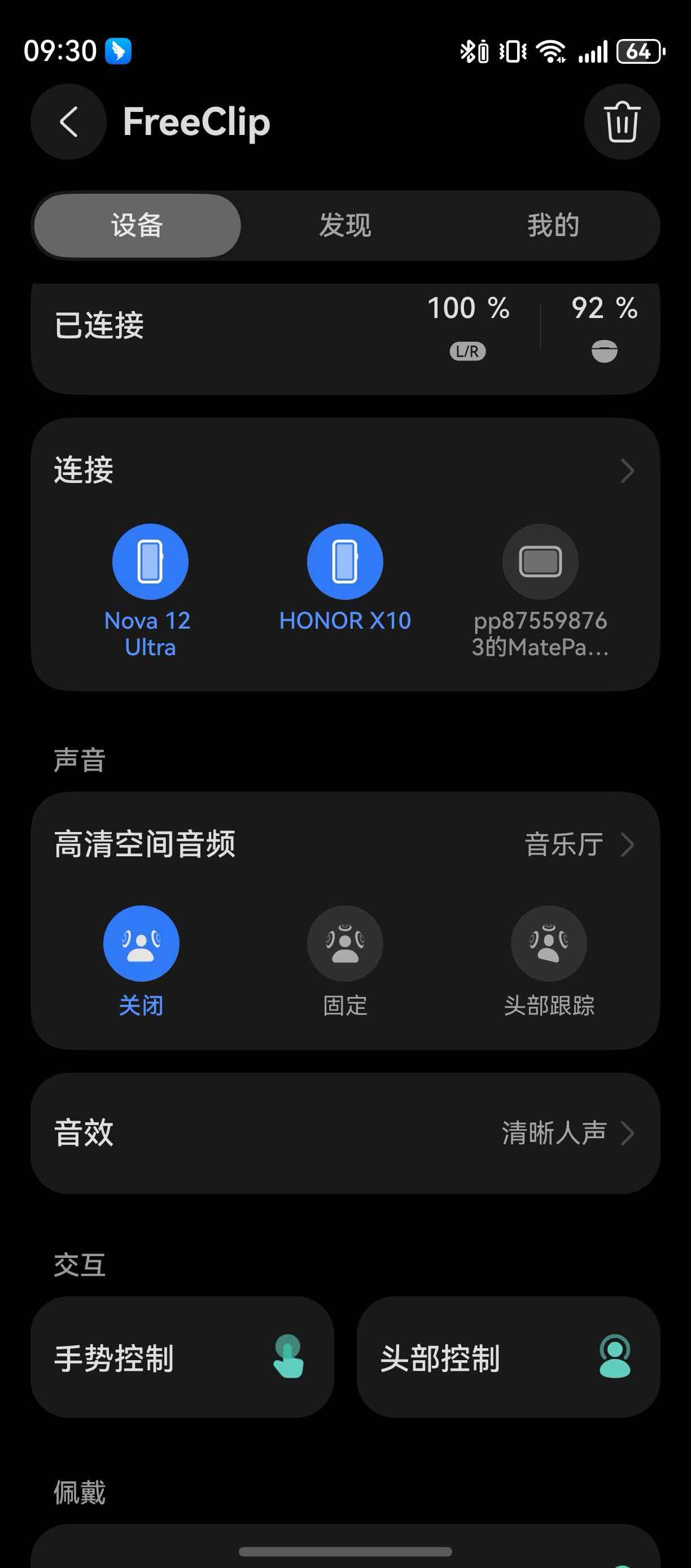
Task: Open the 连接 connection settings
Action: point(345,471)
